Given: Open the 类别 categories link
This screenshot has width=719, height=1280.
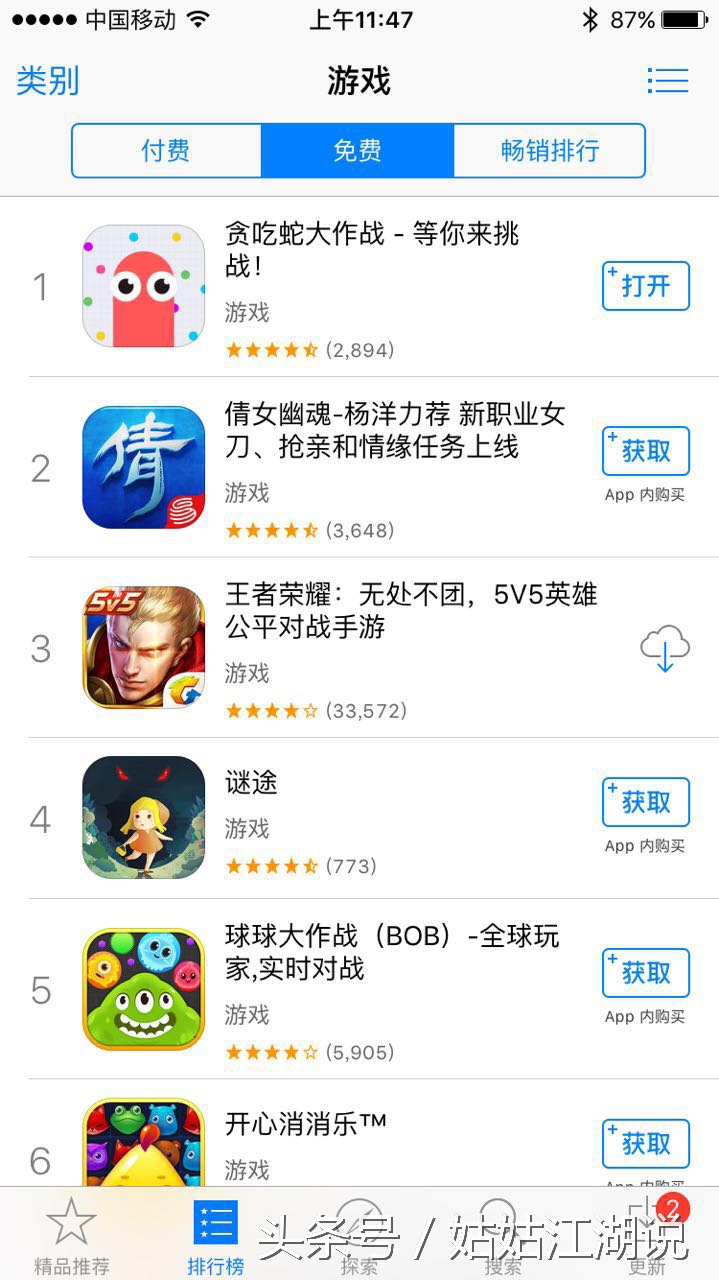Looking at the screenshot, I should 47,81.
